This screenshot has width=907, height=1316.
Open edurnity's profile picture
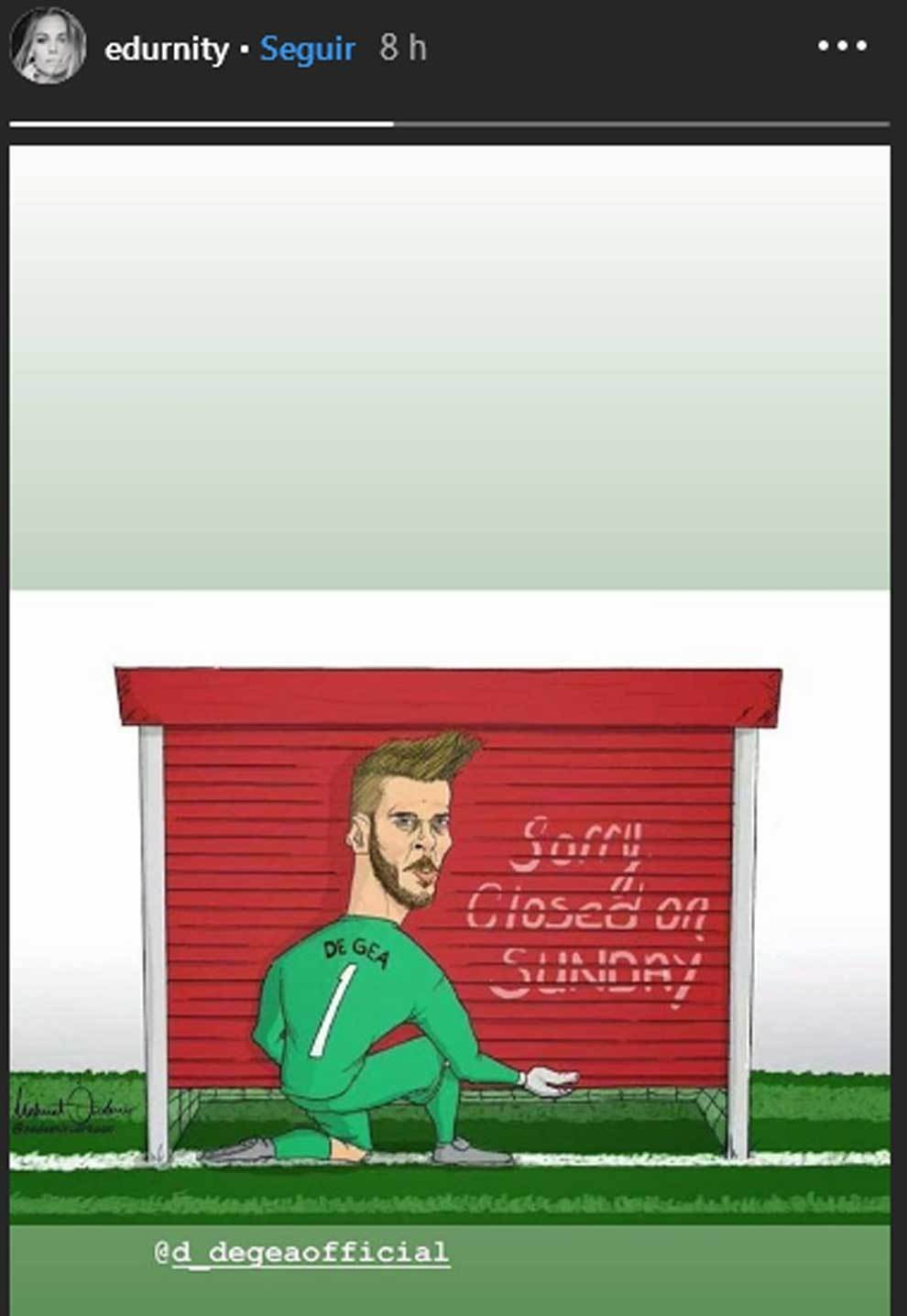click(48, 47)
